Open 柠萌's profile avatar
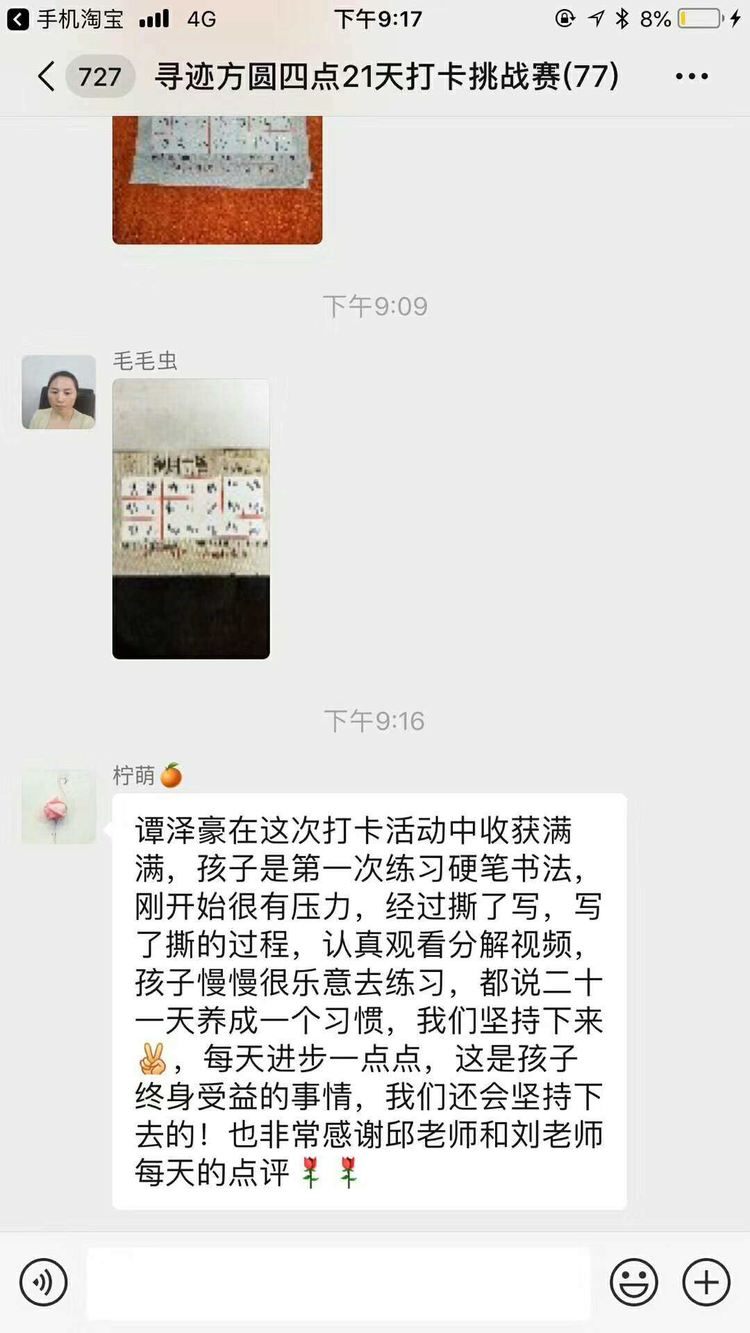 click(58, 807)
